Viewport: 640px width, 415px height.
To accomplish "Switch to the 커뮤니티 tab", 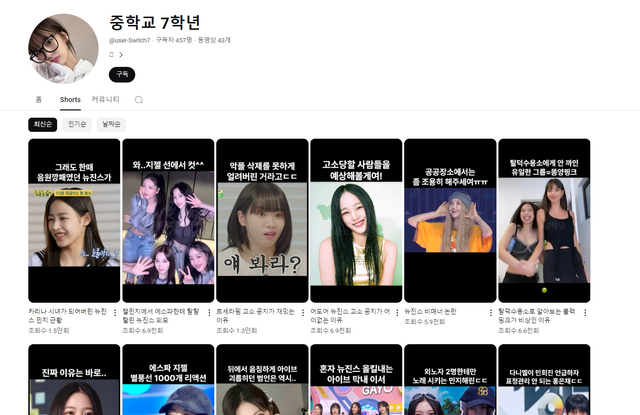I will click(105, 100).
